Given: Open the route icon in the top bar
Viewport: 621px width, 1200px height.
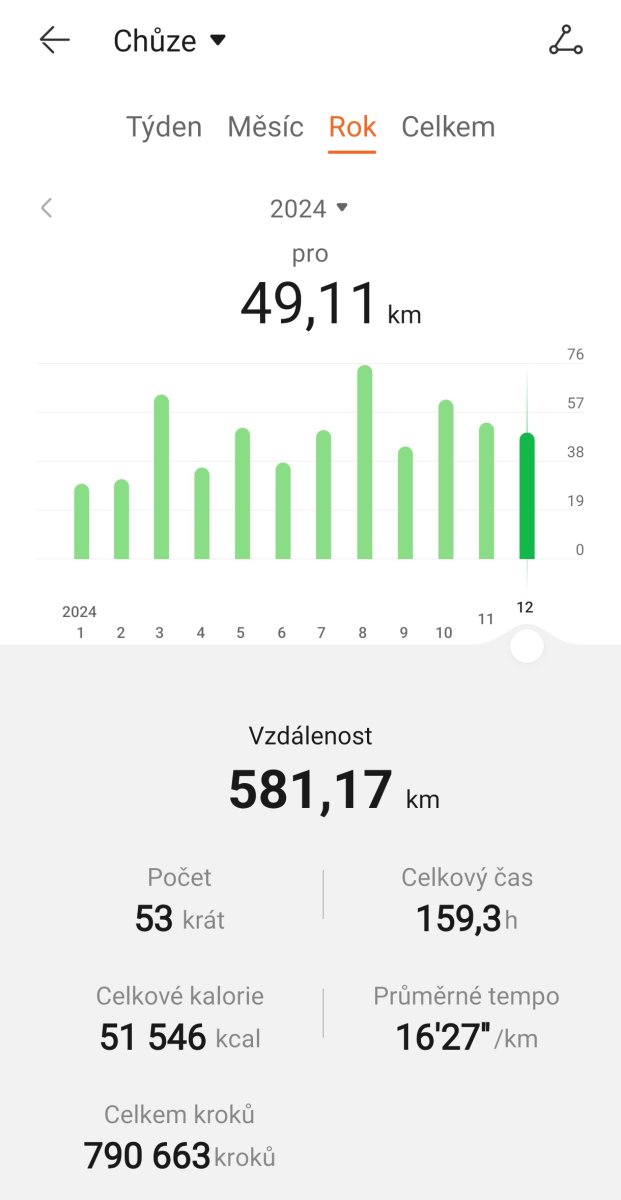Looking at the screenshot, I should click(x=565, y=41).
